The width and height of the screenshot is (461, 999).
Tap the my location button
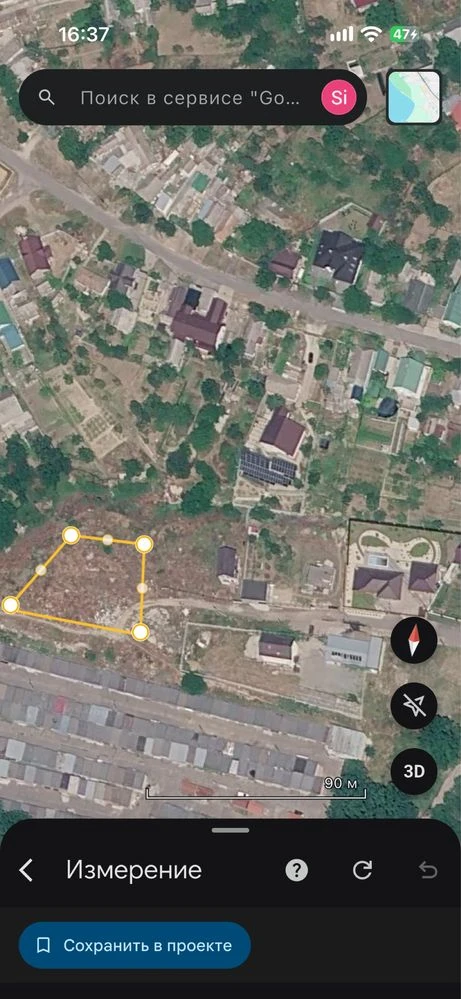414,706
